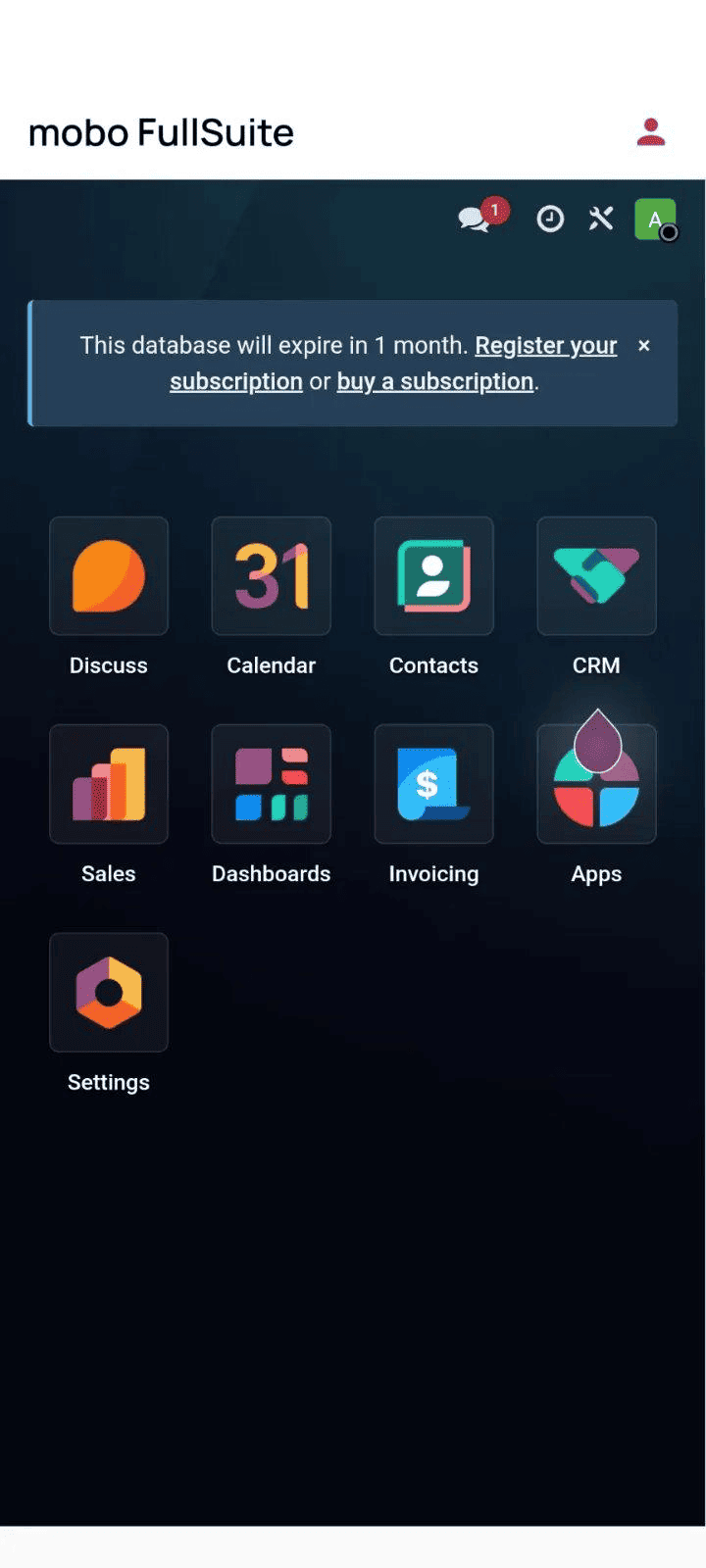Screen dimensions: 706x1568
Task: Open the Invoicing app
Action: (433, 784)
